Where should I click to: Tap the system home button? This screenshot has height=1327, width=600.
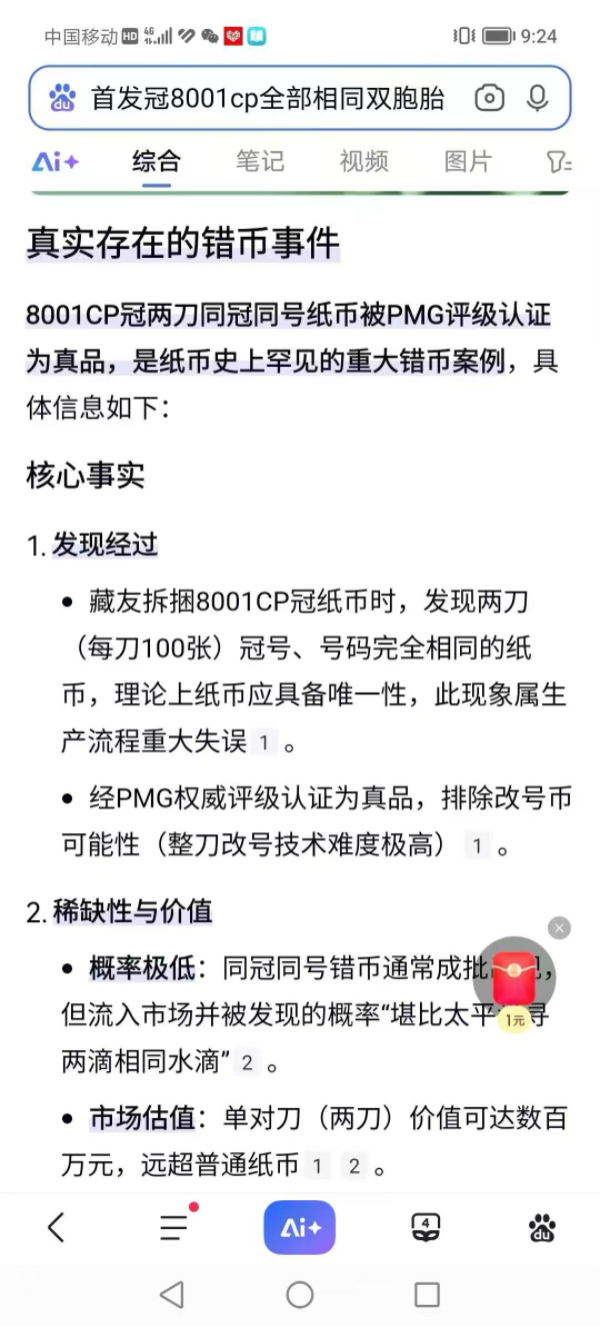tap(300, 1295)
